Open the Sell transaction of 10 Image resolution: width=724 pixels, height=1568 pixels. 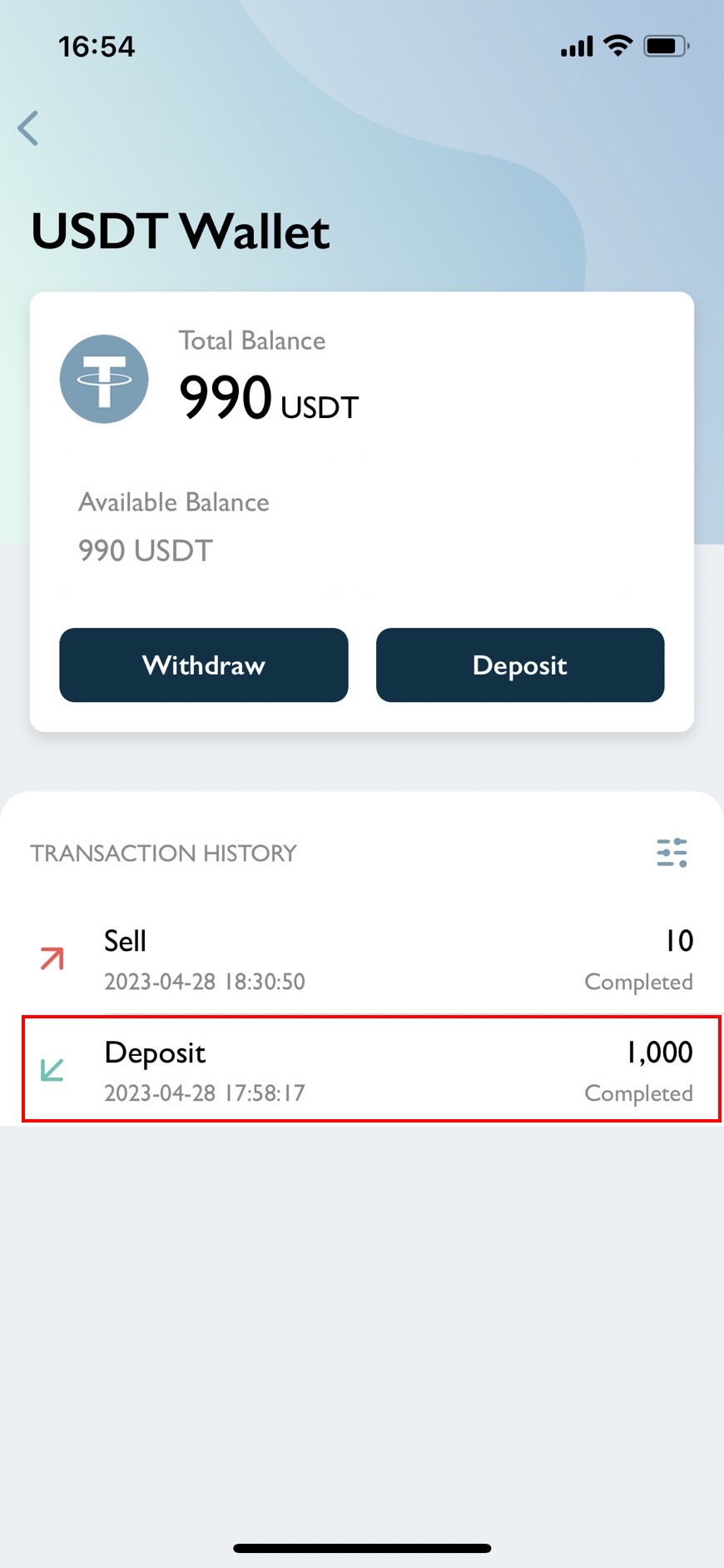[x=362, y=959]
